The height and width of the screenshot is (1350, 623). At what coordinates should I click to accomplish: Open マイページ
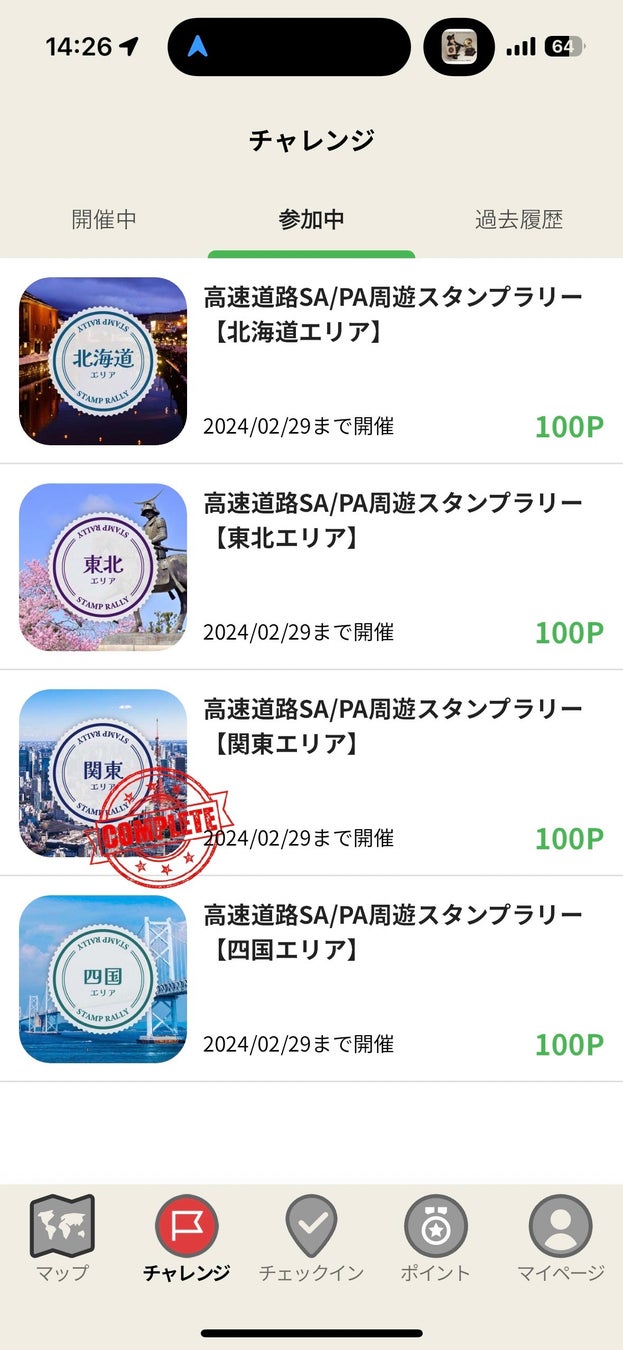tap(560, 1238)
